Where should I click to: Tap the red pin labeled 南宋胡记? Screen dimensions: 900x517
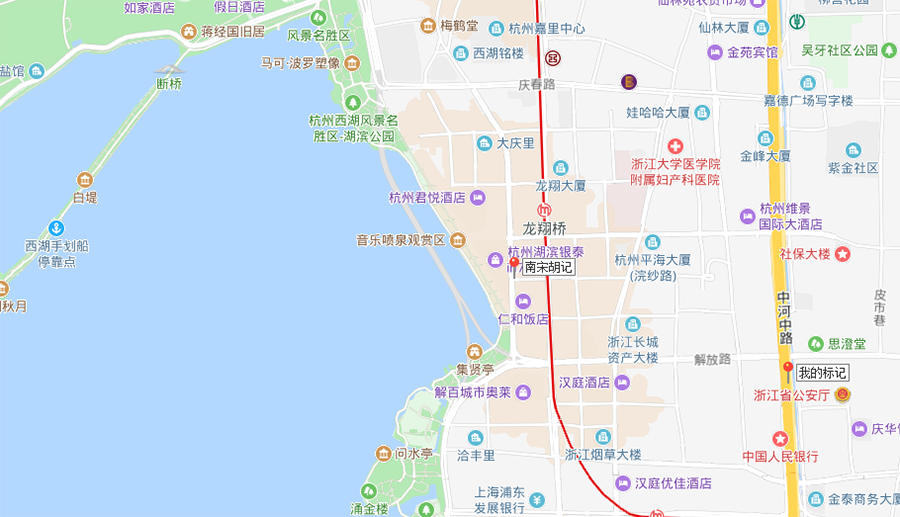(515, 265)
